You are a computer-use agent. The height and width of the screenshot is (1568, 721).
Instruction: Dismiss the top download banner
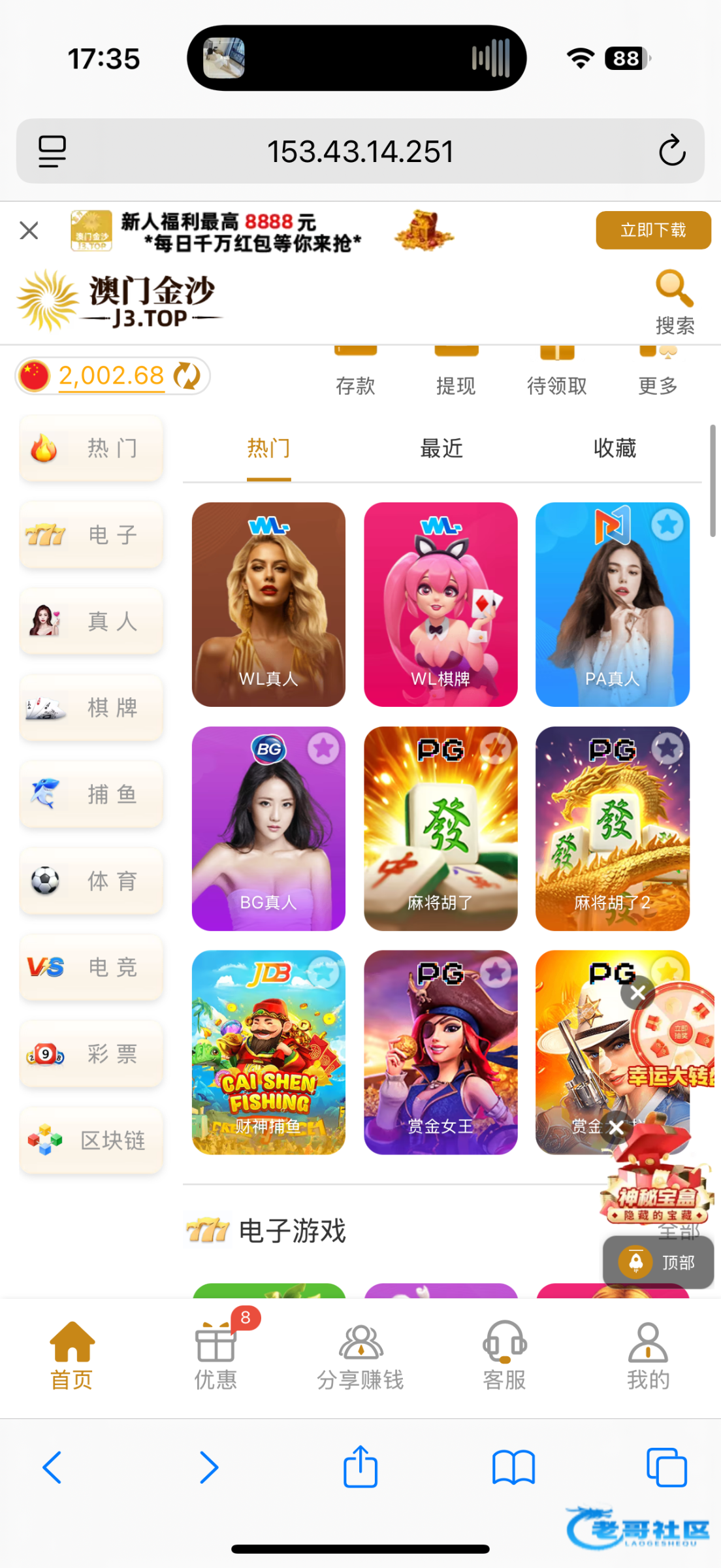[x=29, y=230]
